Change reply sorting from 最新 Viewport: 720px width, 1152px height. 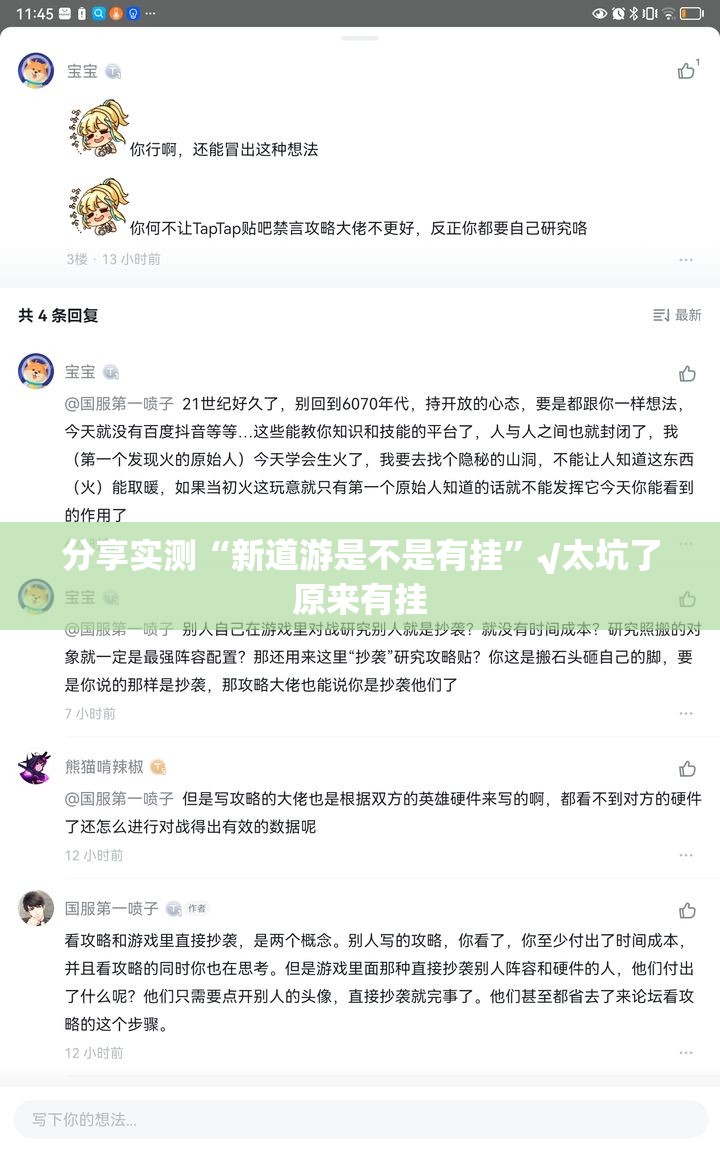[x=677, y=315]
